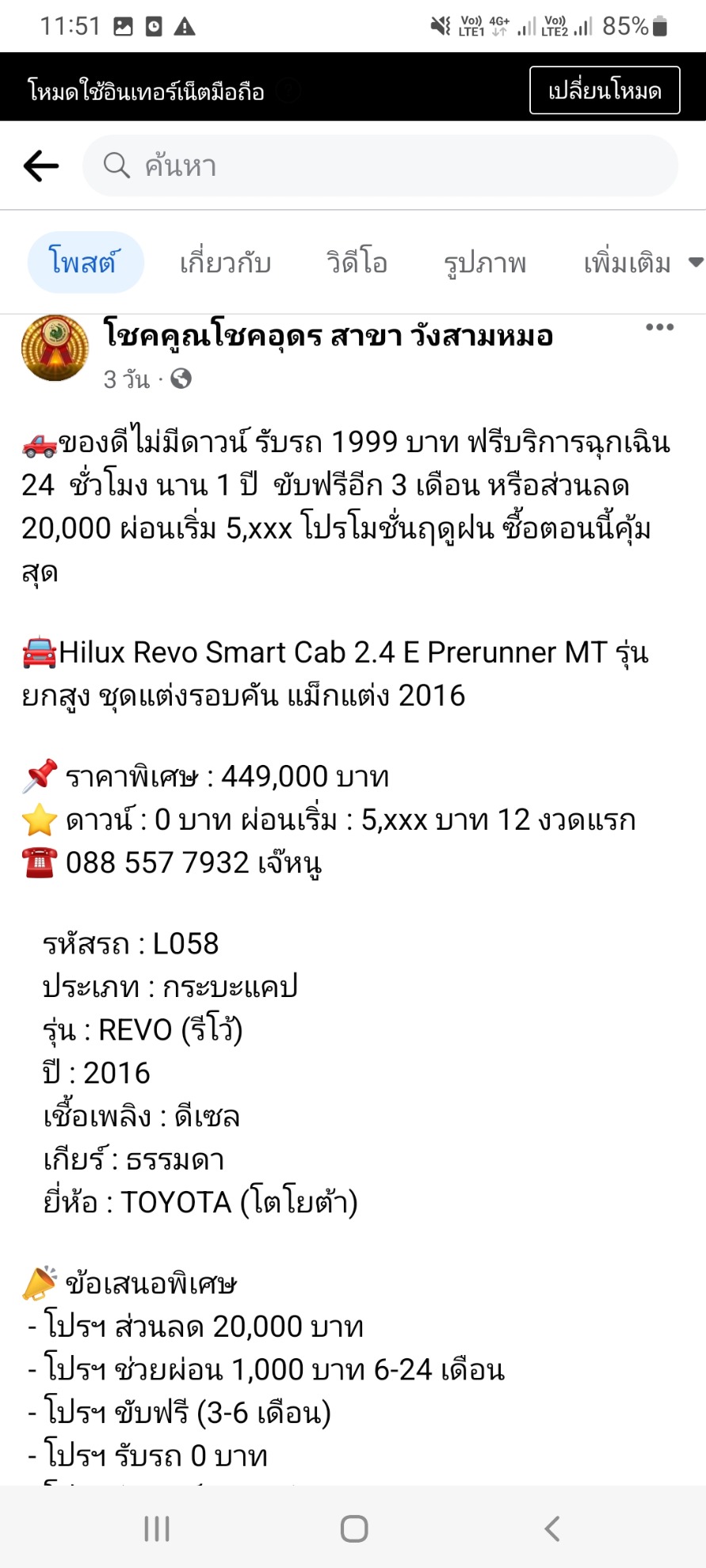Viewport: 706px width, 1568px height.
Task: Switch to the เกี่ยวกับ tab
Action: tap(226, 262)
